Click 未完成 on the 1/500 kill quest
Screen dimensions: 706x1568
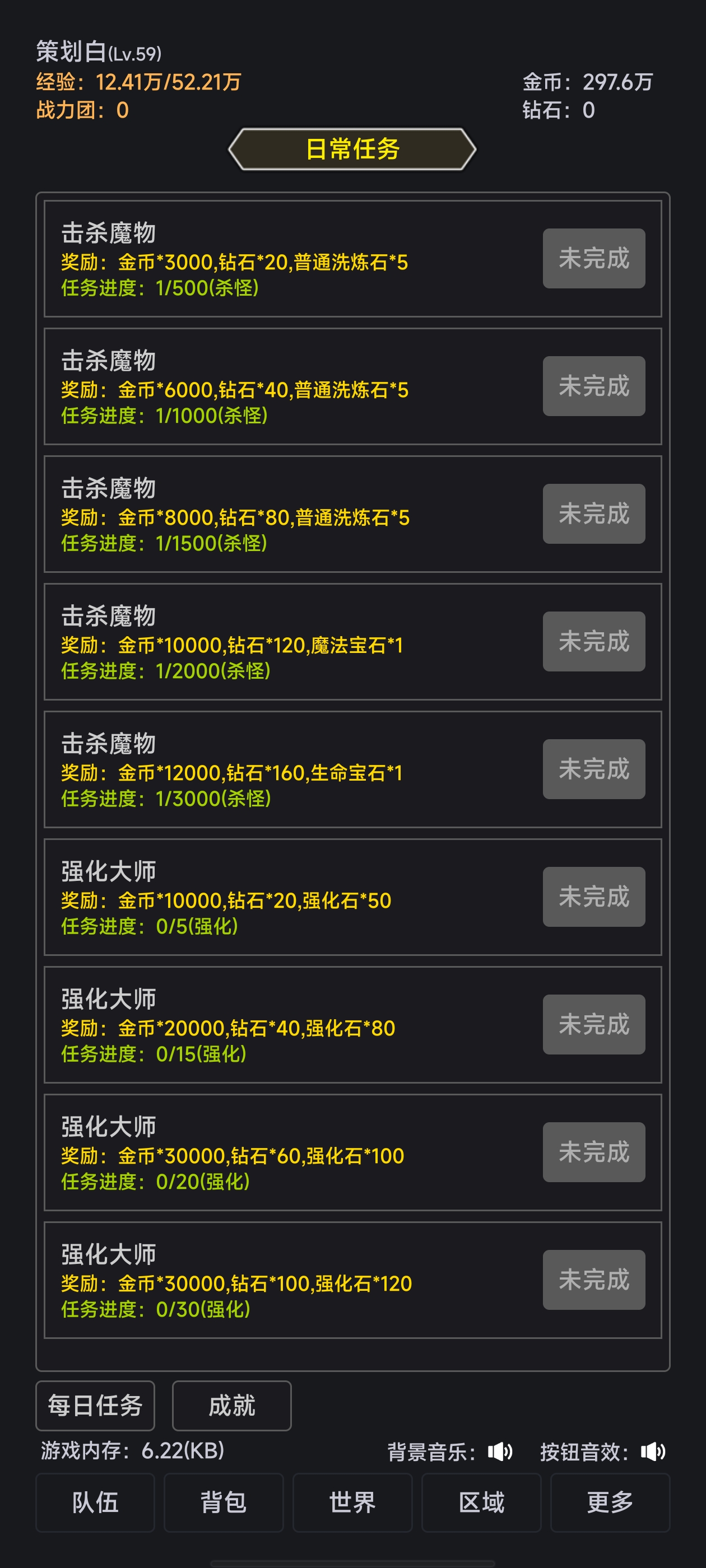[x=593, y=259]
